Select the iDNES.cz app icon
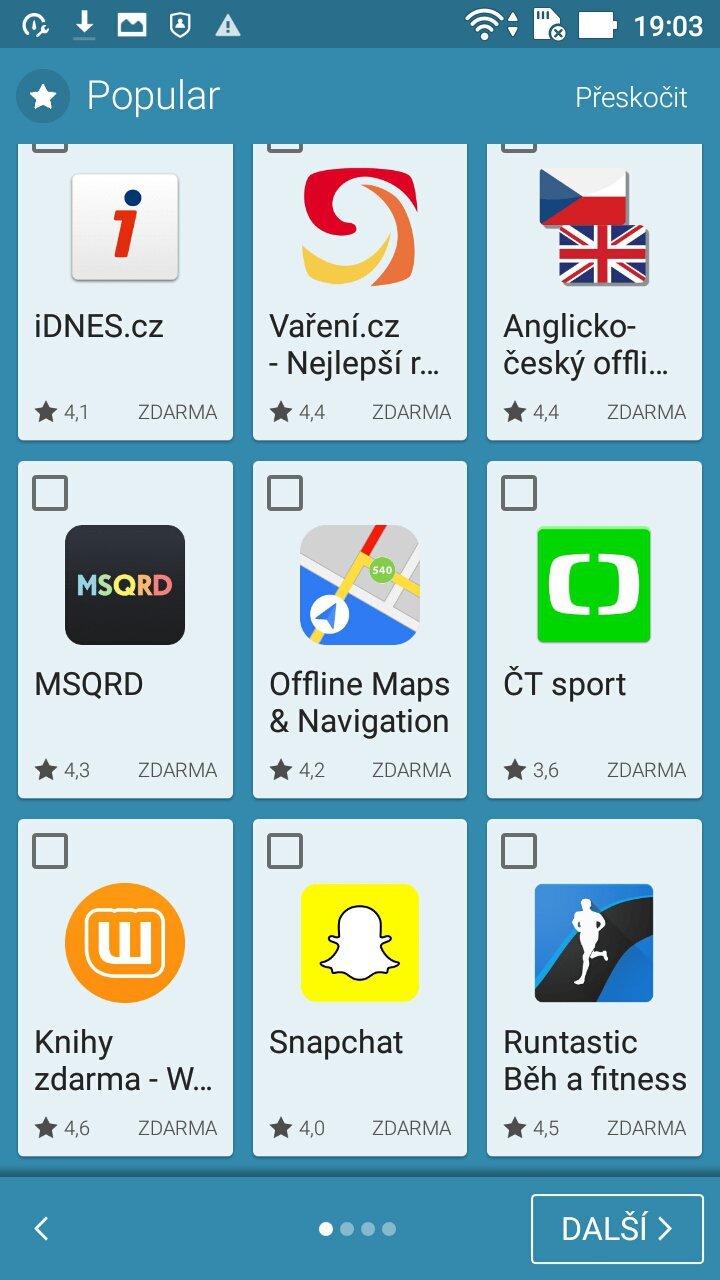The height and width of the screenshot is (1280, 720). [x=124, y=225]
